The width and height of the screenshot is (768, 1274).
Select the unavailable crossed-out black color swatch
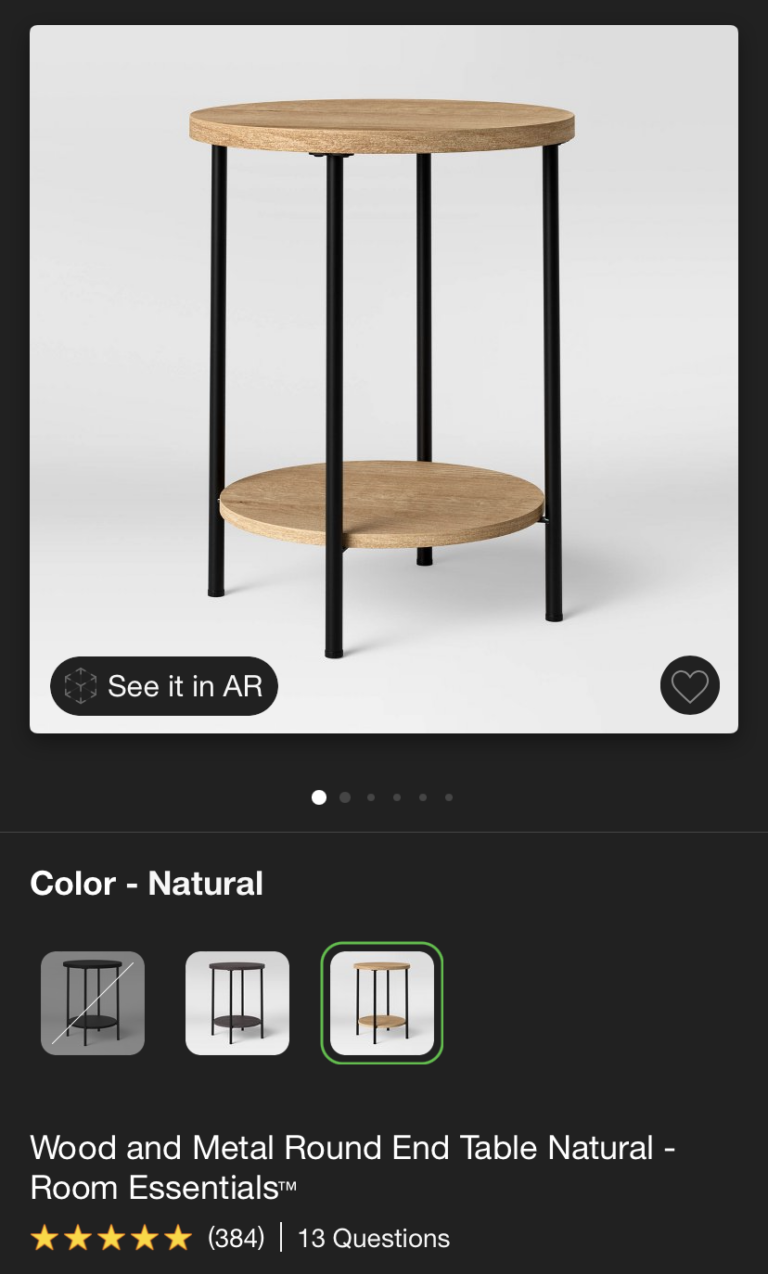(x=93, y=1002)
